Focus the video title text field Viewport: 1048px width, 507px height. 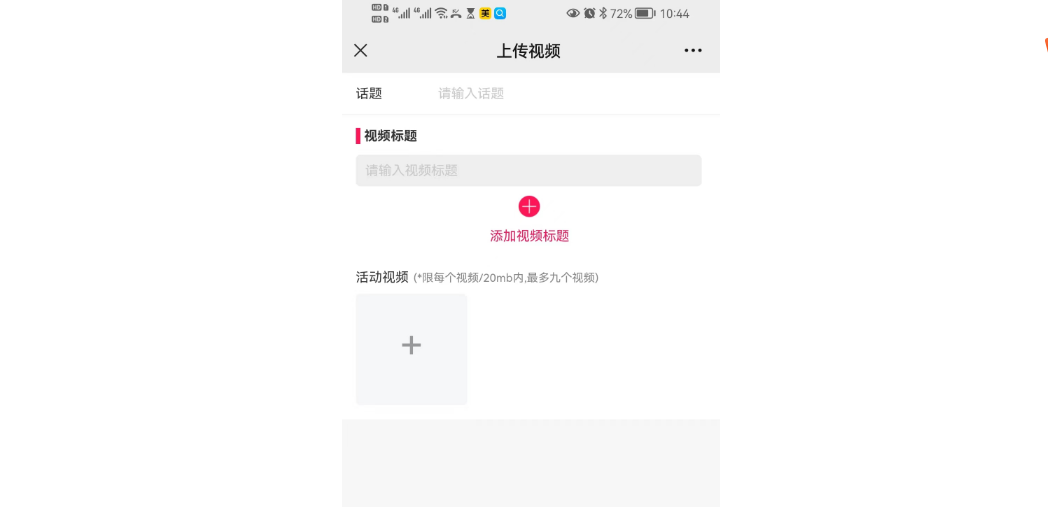pyautogui.click(x=528, y=170)
